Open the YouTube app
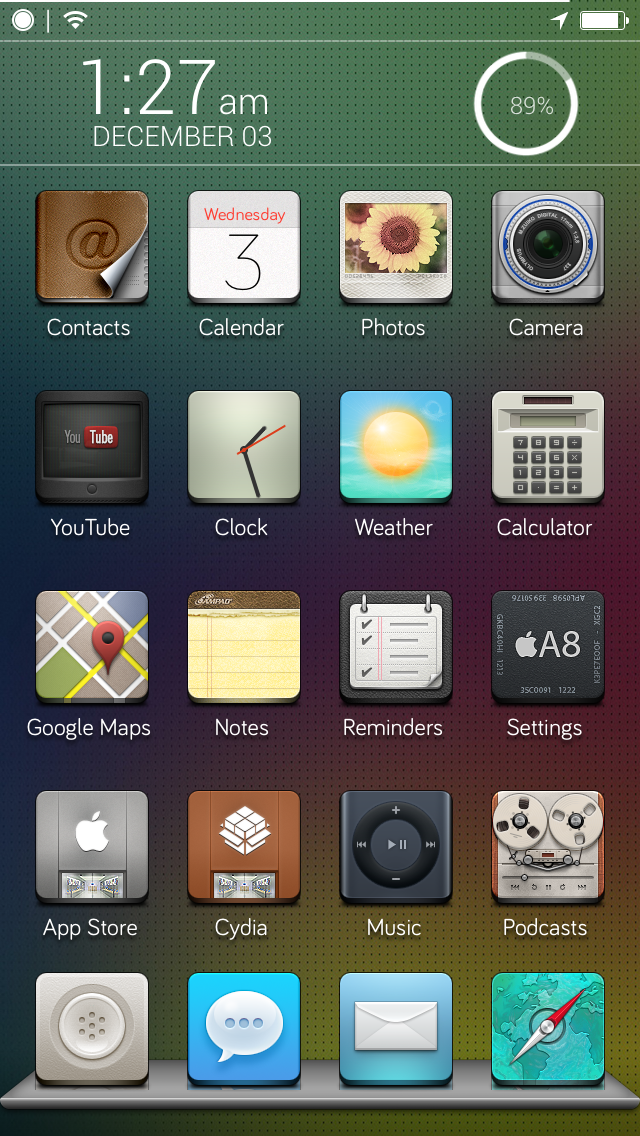Image resolution: width=640 pixels, height=1136 pixels. click(92, 446)
